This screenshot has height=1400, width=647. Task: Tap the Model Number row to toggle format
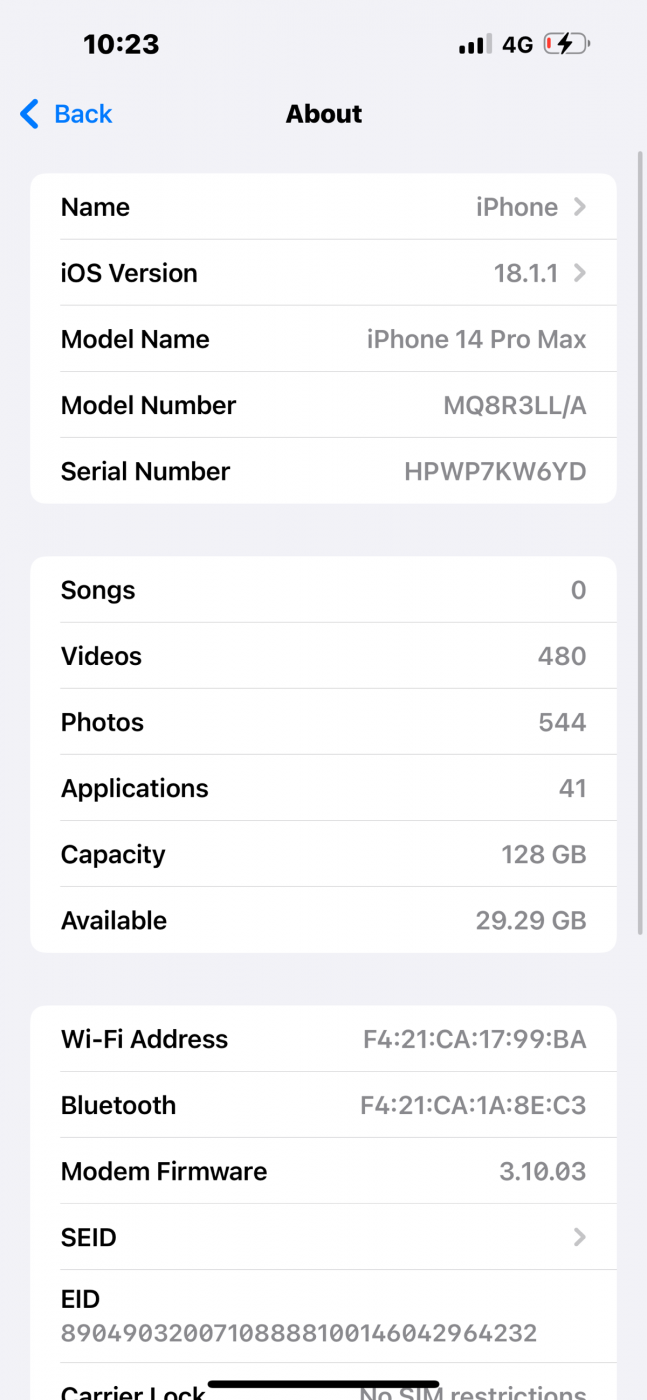click(323, 405)
